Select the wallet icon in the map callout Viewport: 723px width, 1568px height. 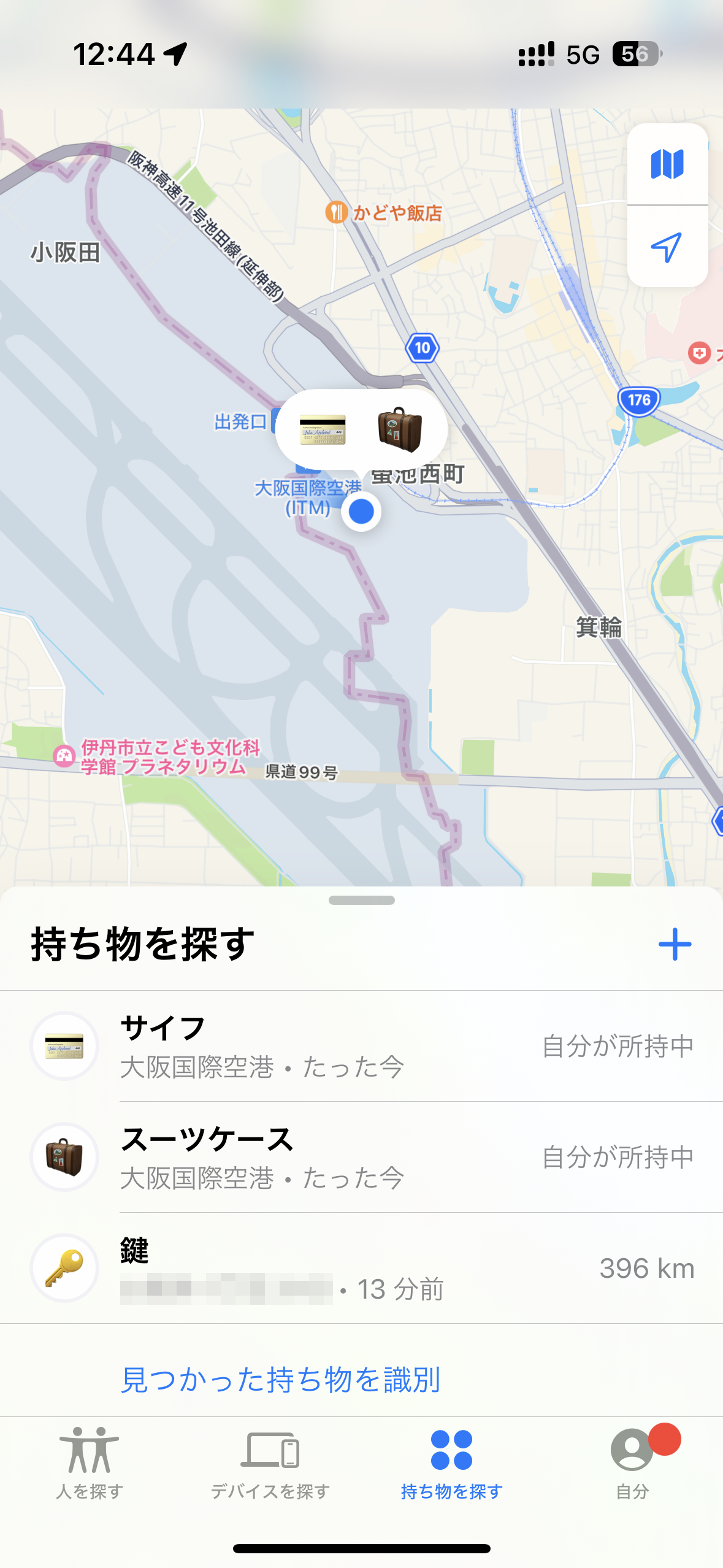coord(323,429)
